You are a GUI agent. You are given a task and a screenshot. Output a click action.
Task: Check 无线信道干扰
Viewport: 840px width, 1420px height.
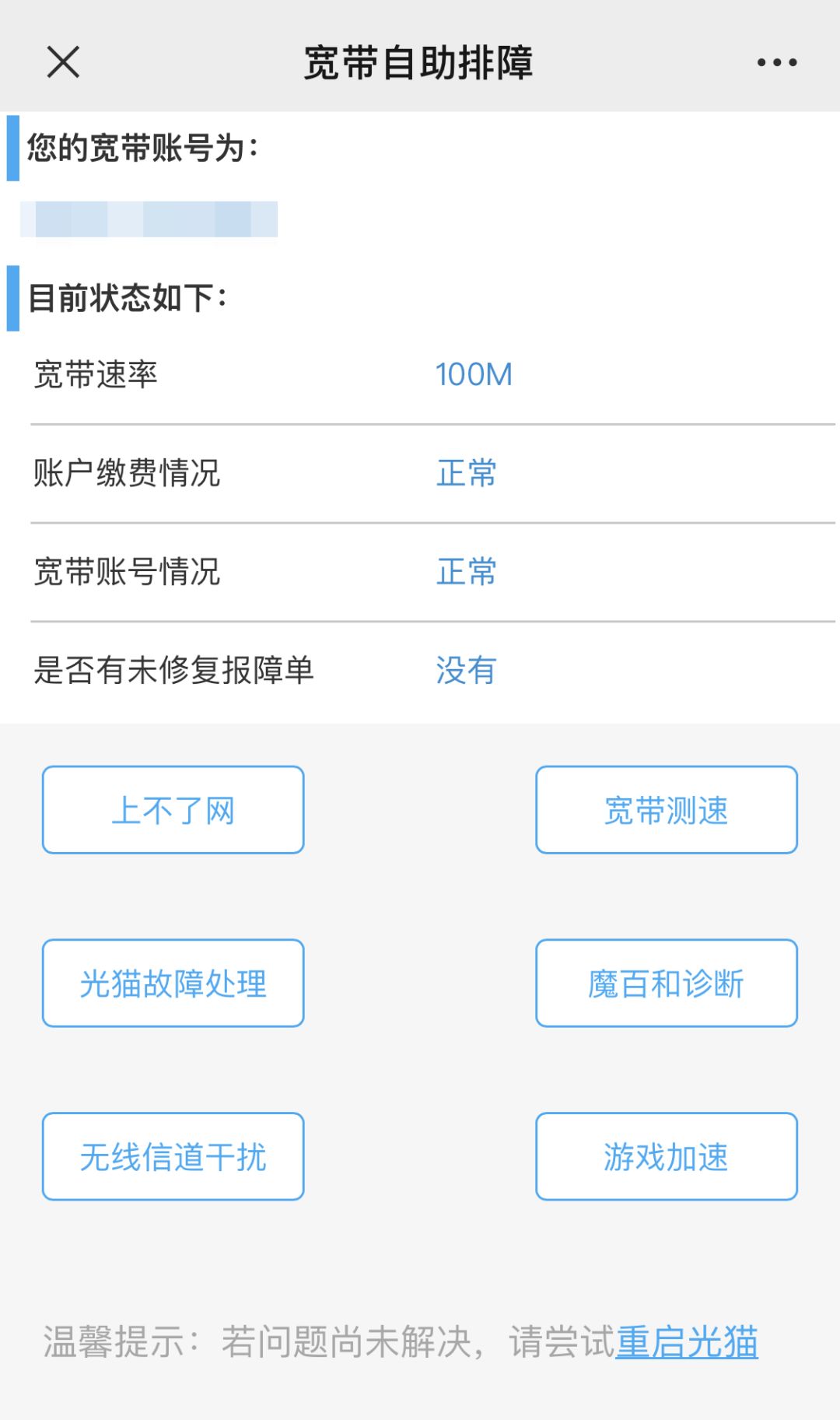pyautogui.click(x=173, y=1156)
